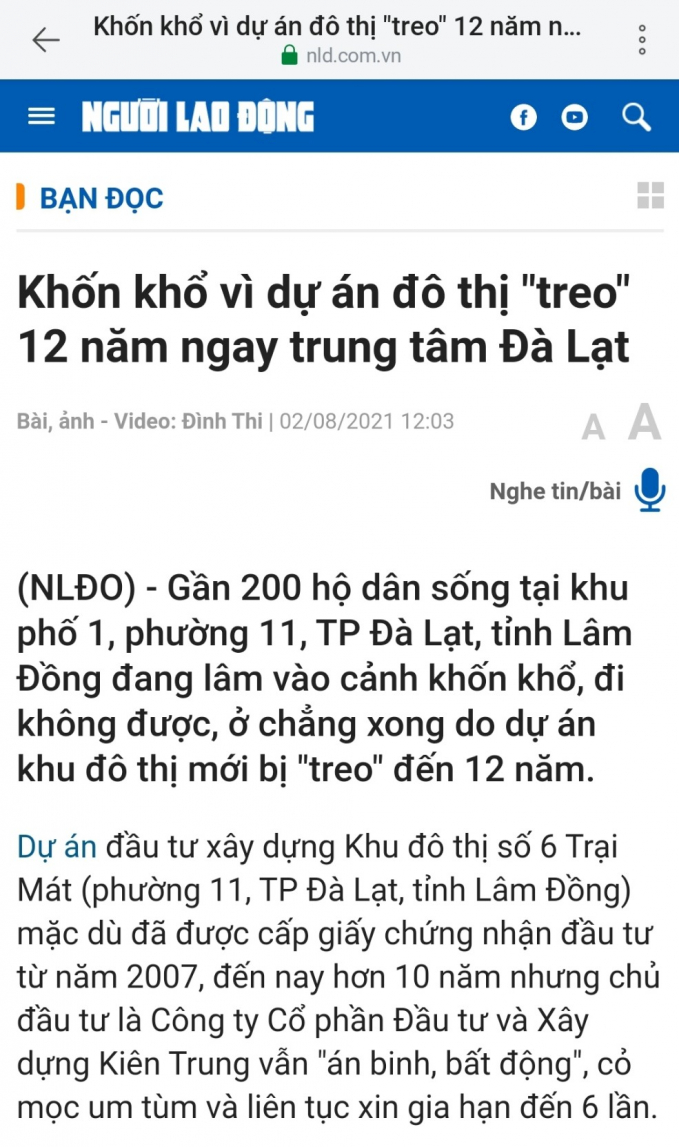Viewport: 679px width, 1147px height.
Task: Open the Bạn Đọc section
Action: pyautogui.click(x=100, y=198)
